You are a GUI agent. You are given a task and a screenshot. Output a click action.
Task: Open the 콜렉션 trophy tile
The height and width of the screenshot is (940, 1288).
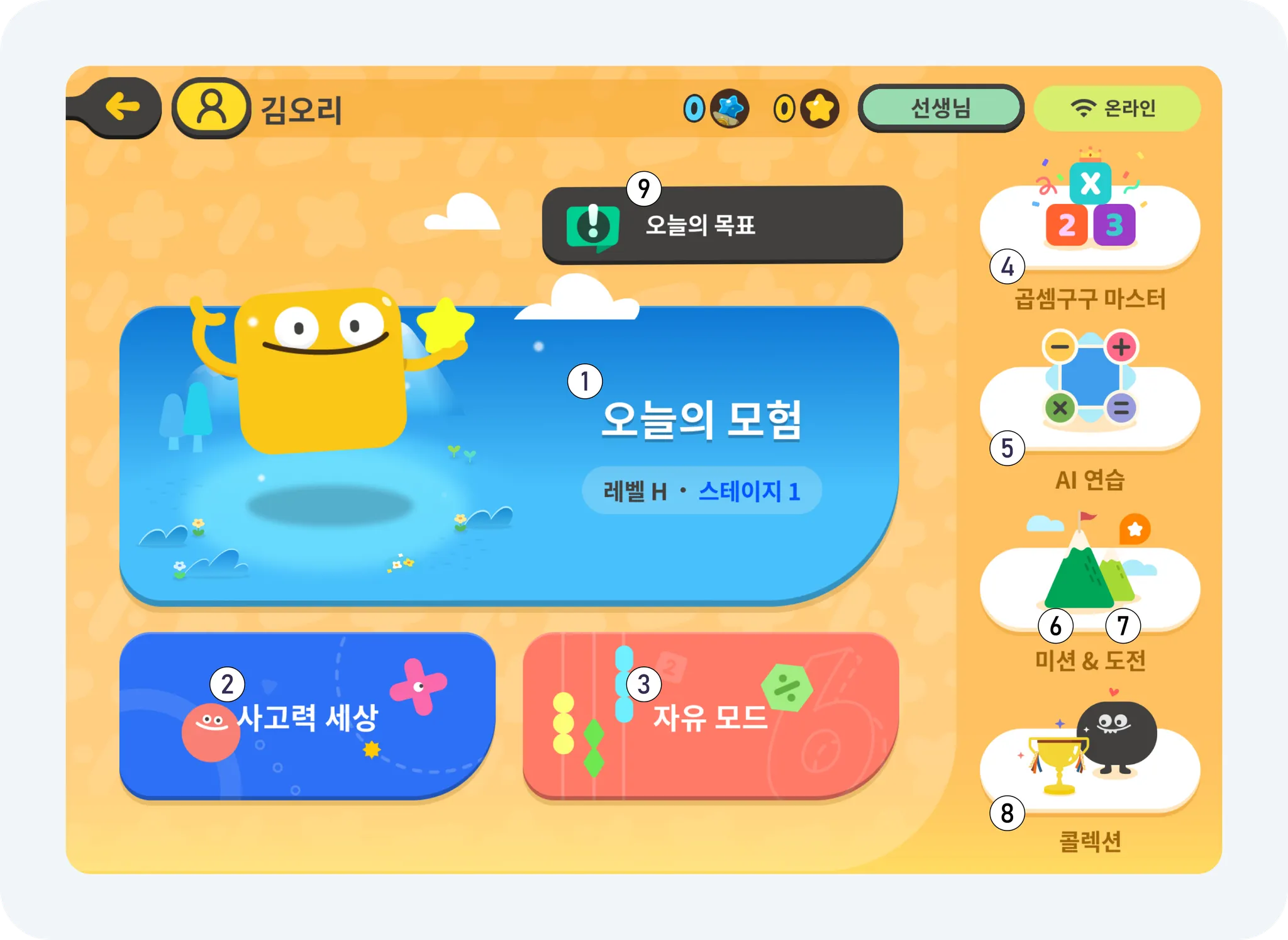(x=1089, y=769)
